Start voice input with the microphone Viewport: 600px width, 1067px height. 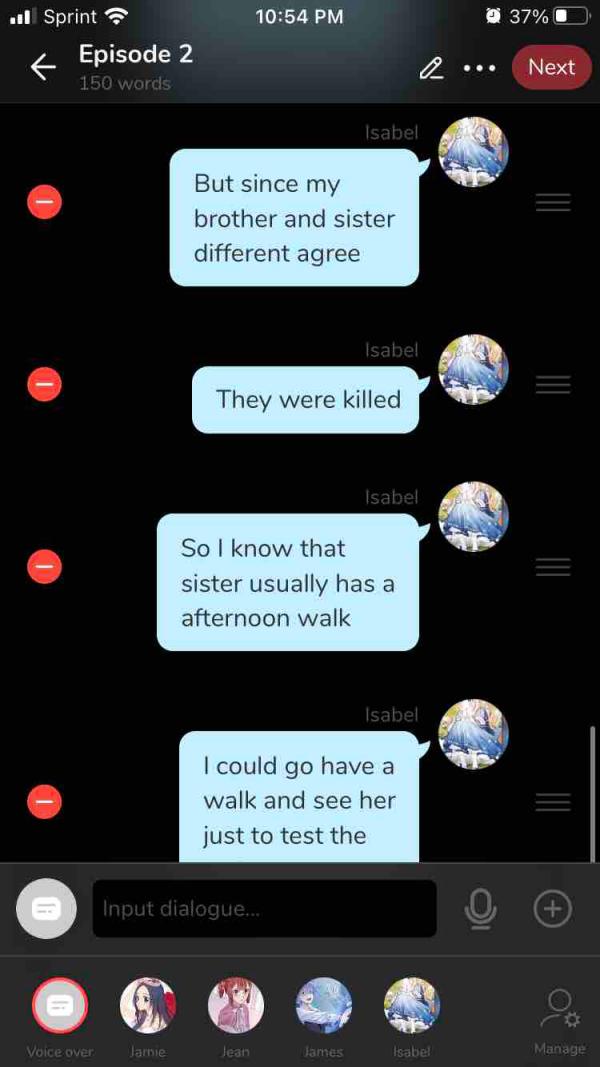click(480, 908)
